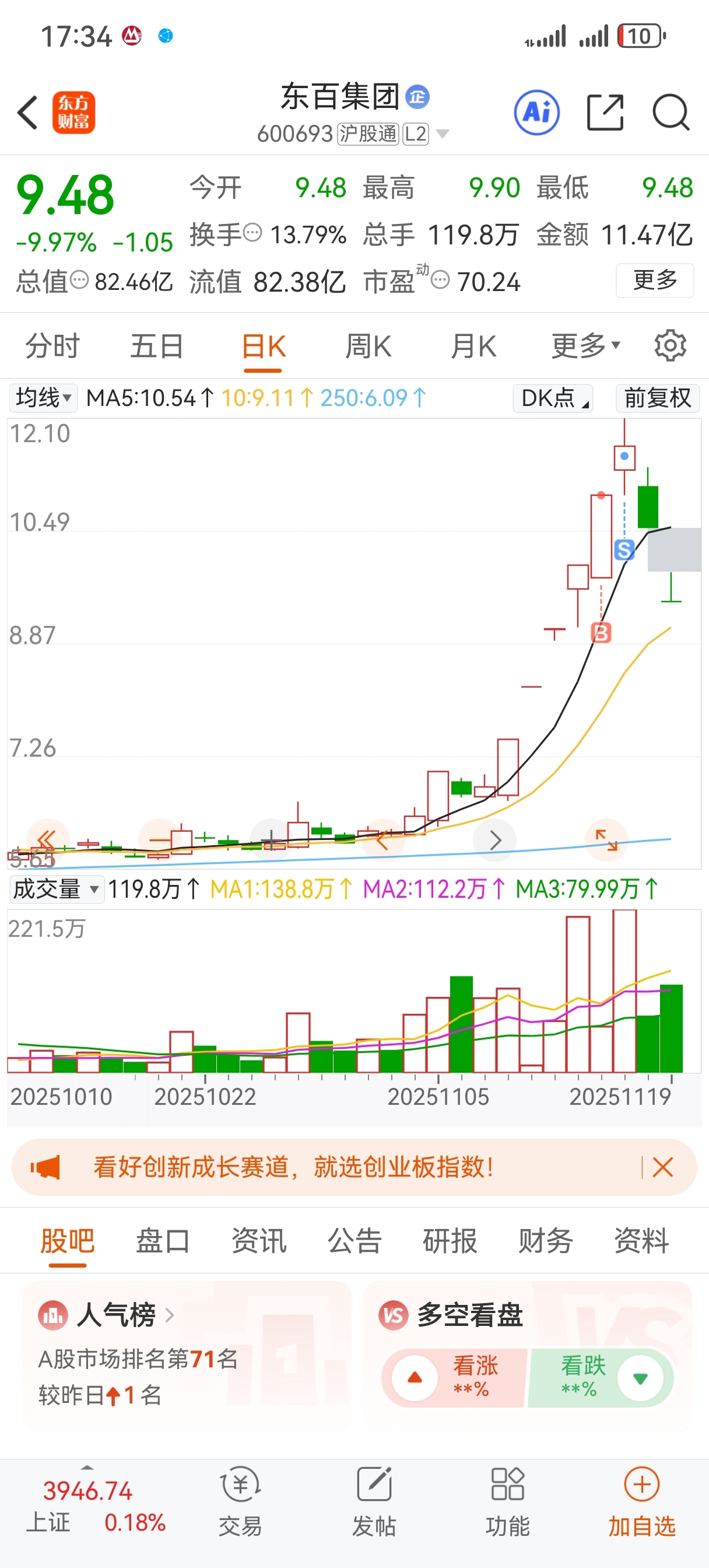The height and width of the screenshot is (1568, 709).
Task: Open chart settings gear
Action: [670, 346]
